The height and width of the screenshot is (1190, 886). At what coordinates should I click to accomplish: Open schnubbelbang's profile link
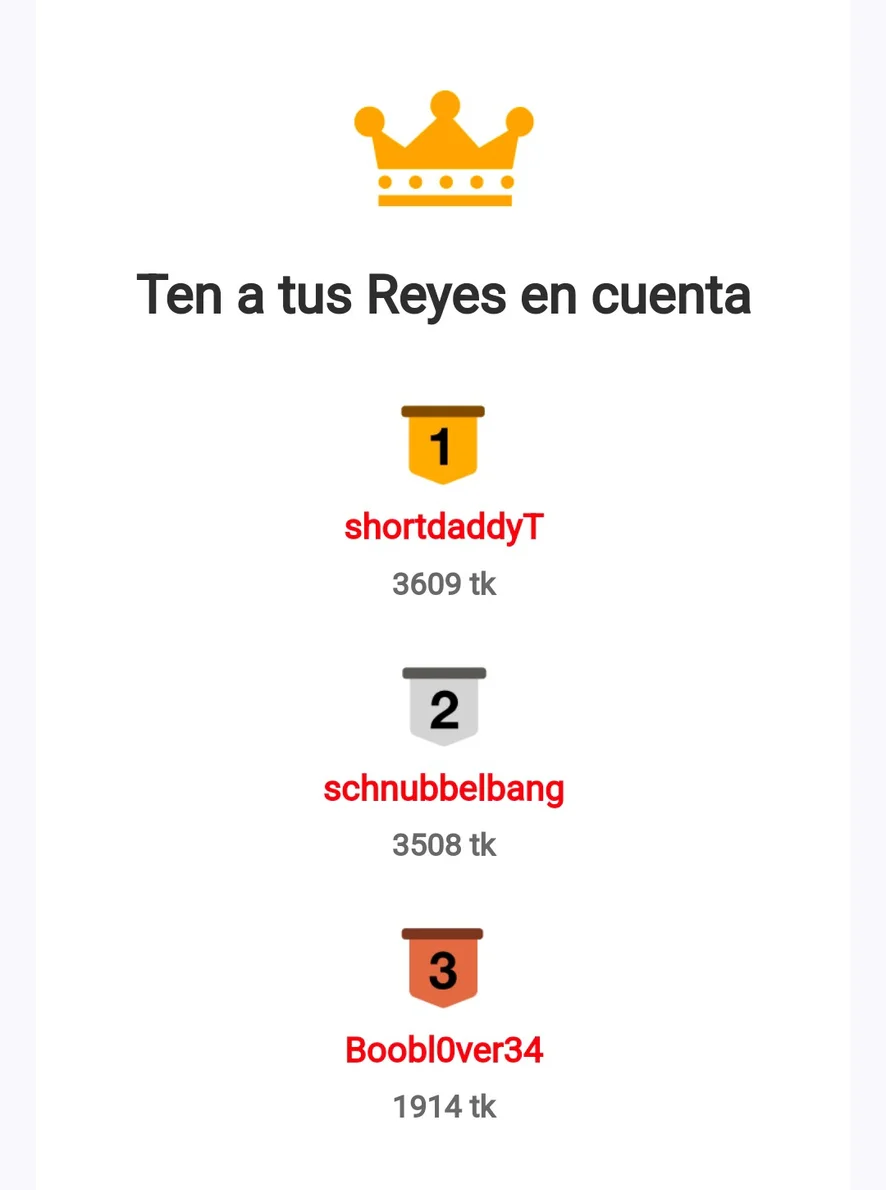443,789
